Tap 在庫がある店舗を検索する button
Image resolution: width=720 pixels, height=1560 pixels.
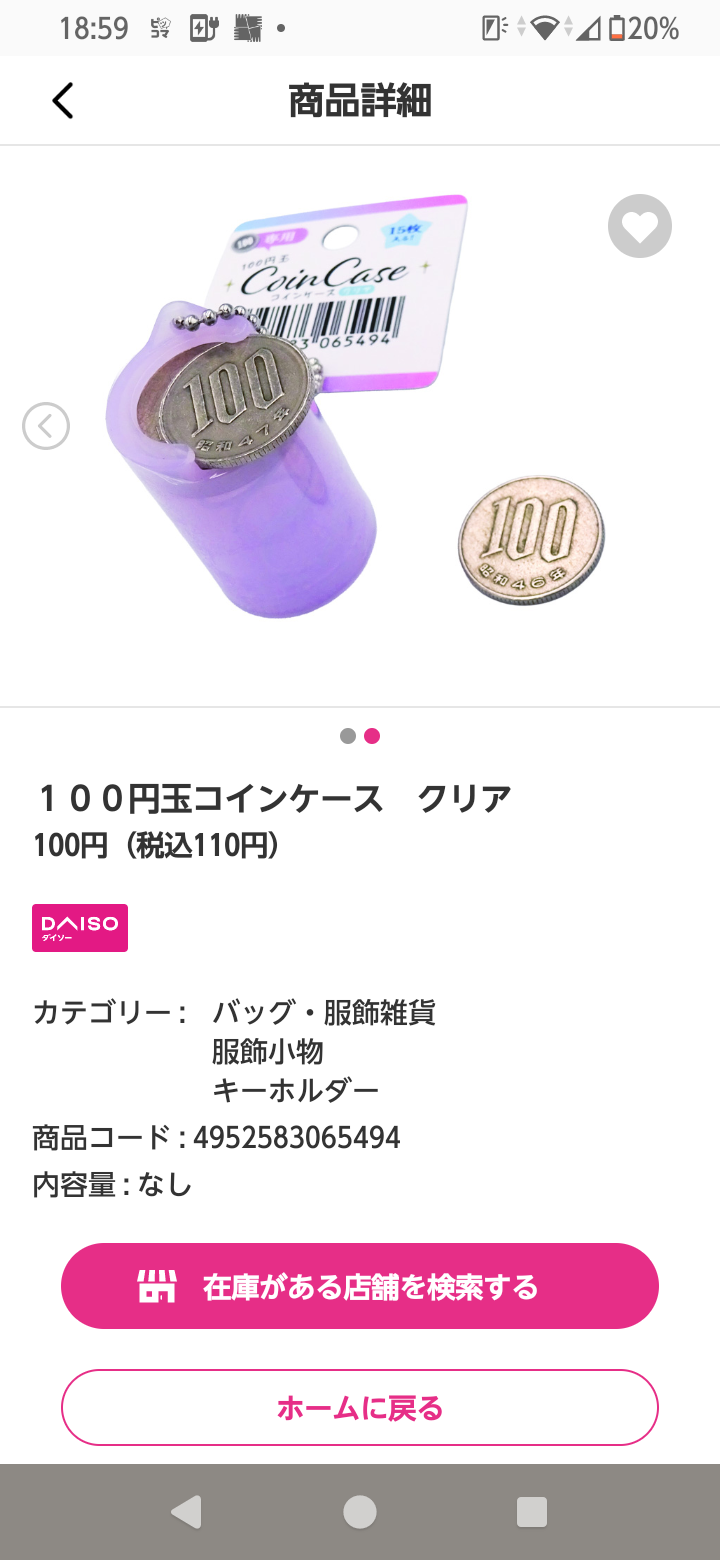pyautogui.click(x=360, y=1286)
